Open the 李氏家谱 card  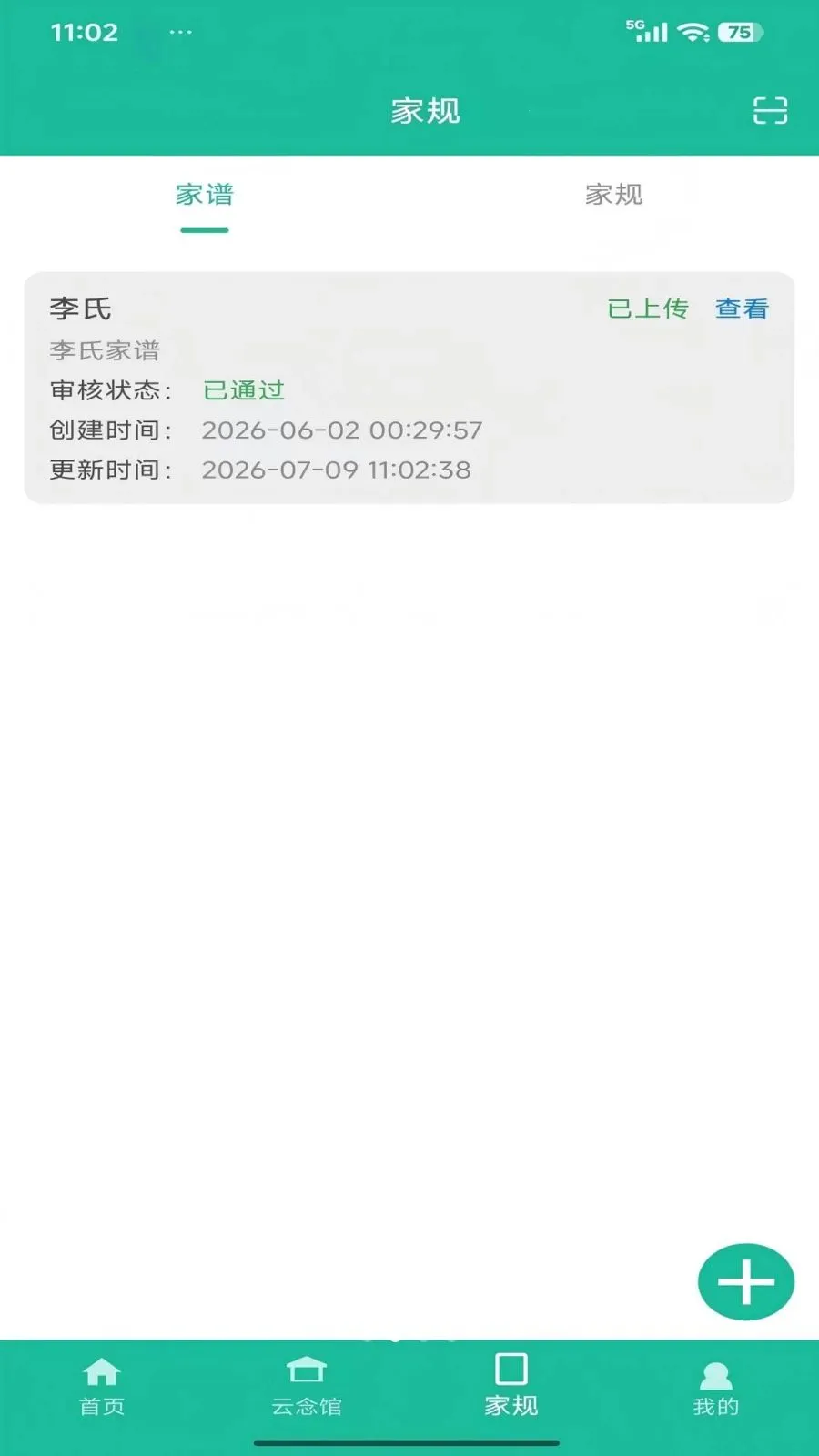pos(409,388)
